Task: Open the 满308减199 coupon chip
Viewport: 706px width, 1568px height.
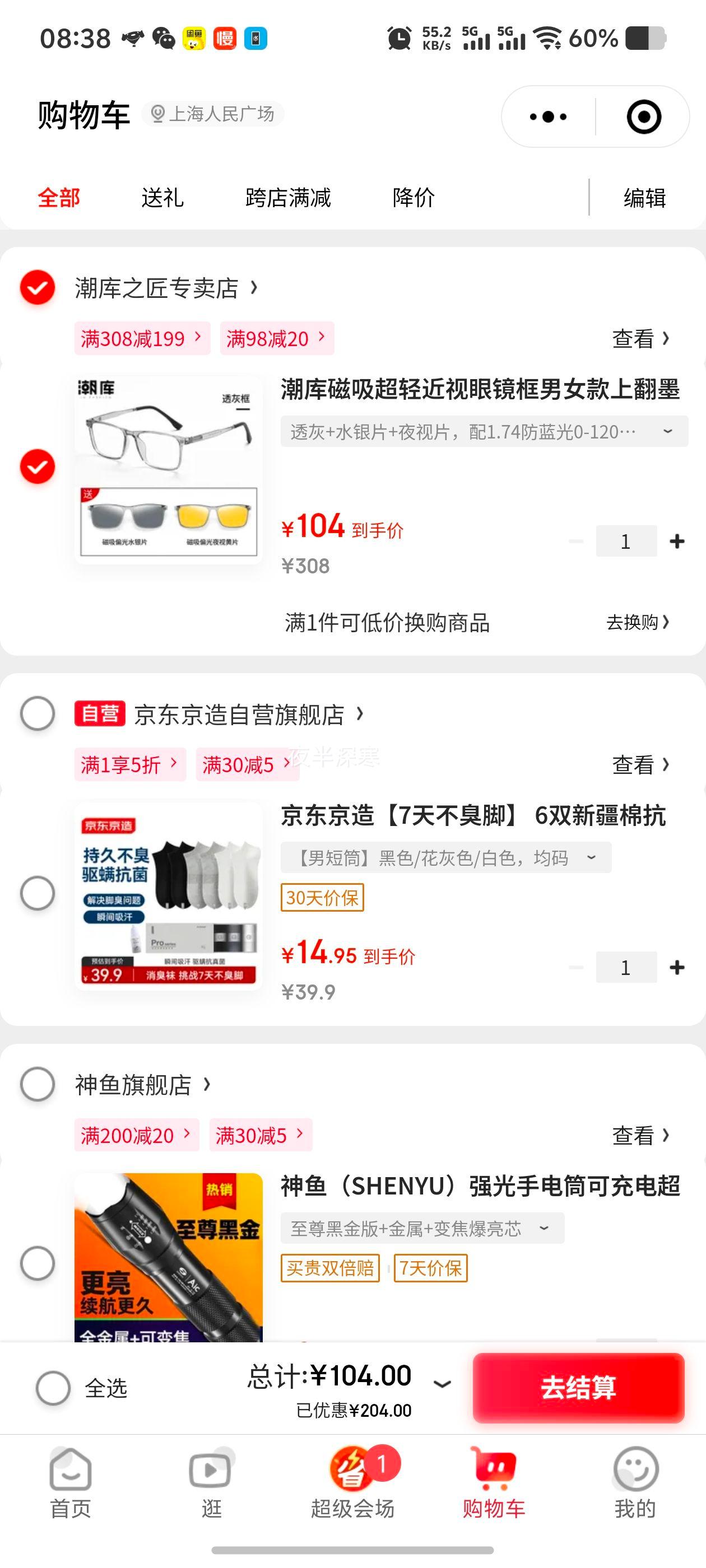Action: 142,338
